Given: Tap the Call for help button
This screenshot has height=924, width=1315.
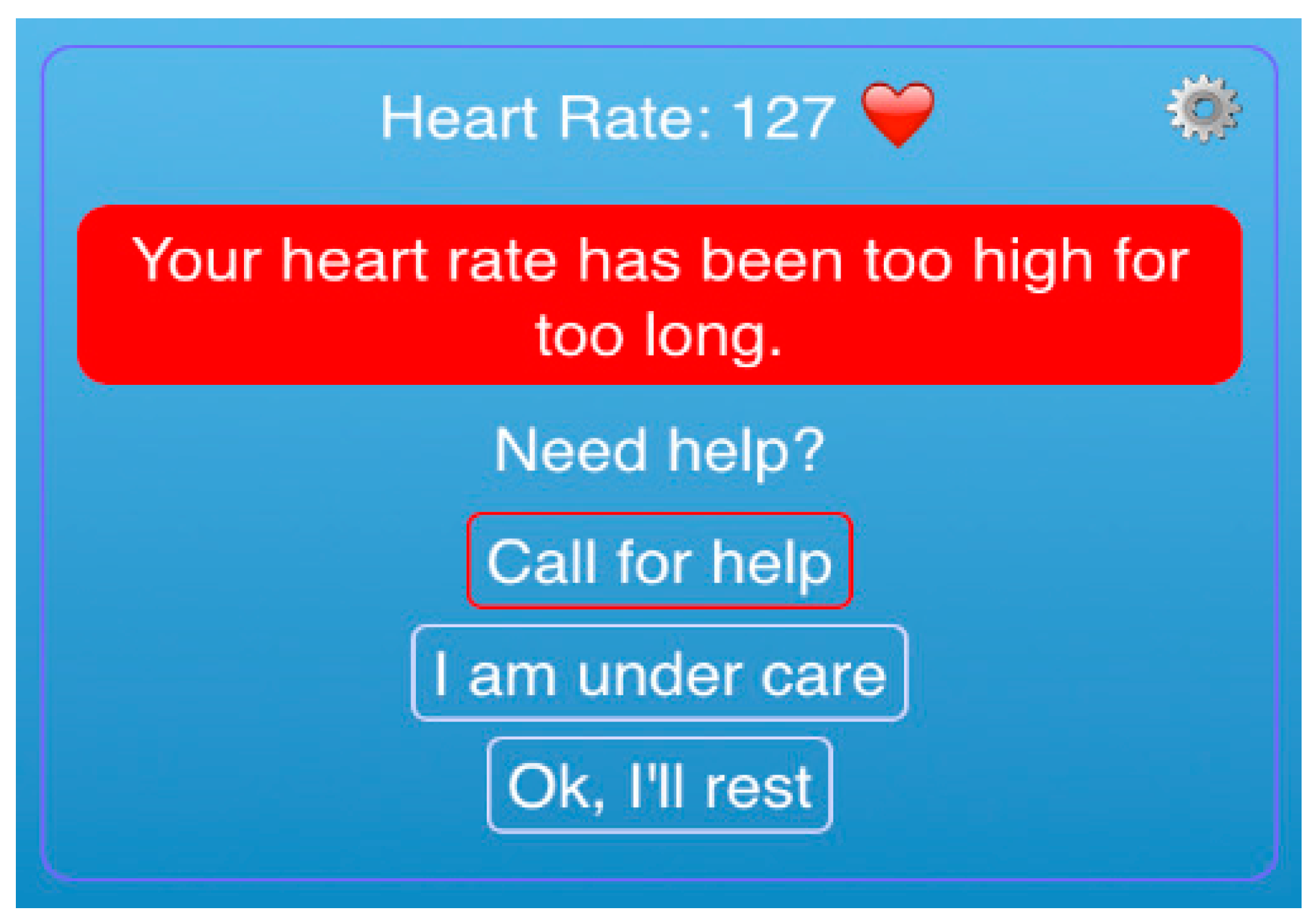Looking at the screenshot, I should point(659,562).
